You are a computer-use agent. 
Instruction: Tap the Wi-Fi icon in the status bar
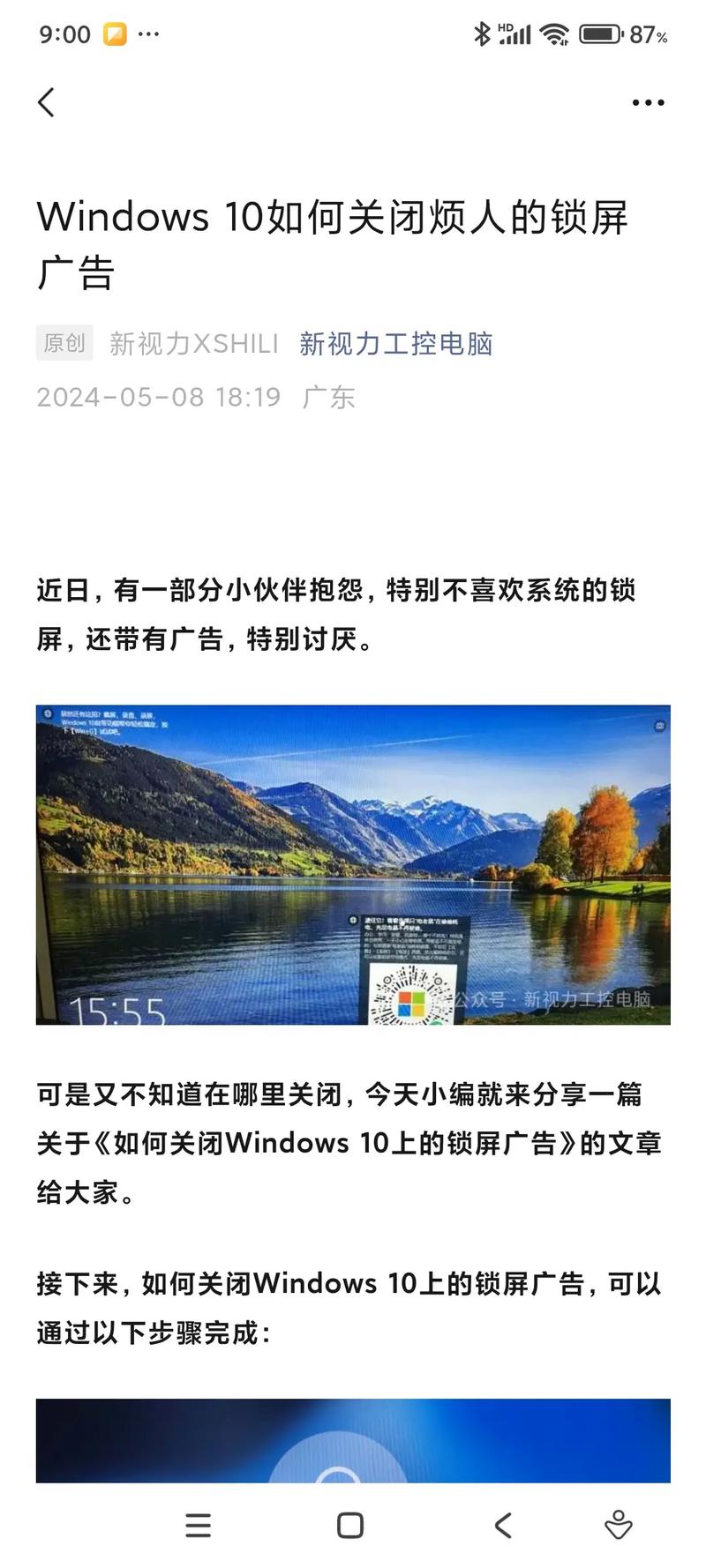(x=553, y=34)
